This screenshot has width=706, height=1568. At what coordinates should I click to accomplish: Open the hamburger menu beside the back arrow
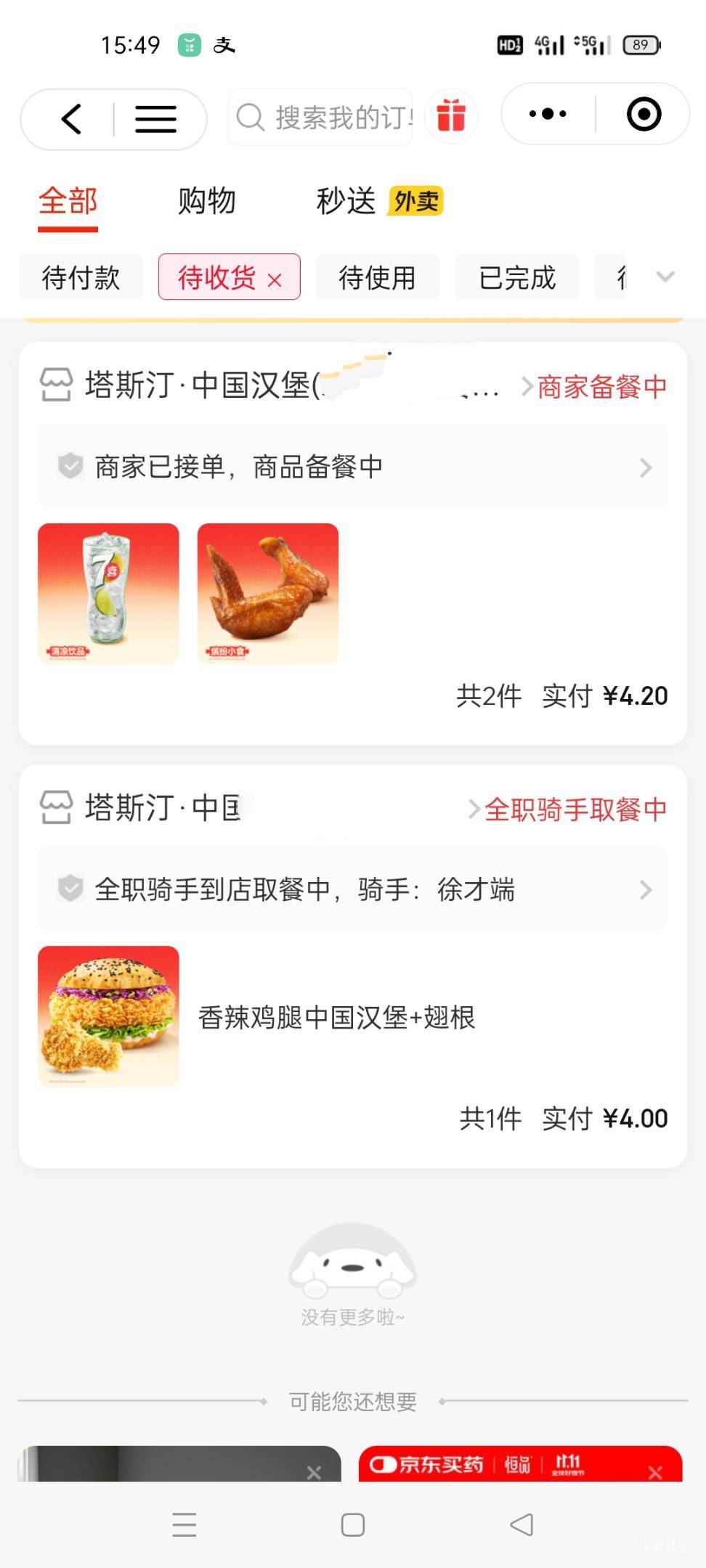tap(155, 119)
